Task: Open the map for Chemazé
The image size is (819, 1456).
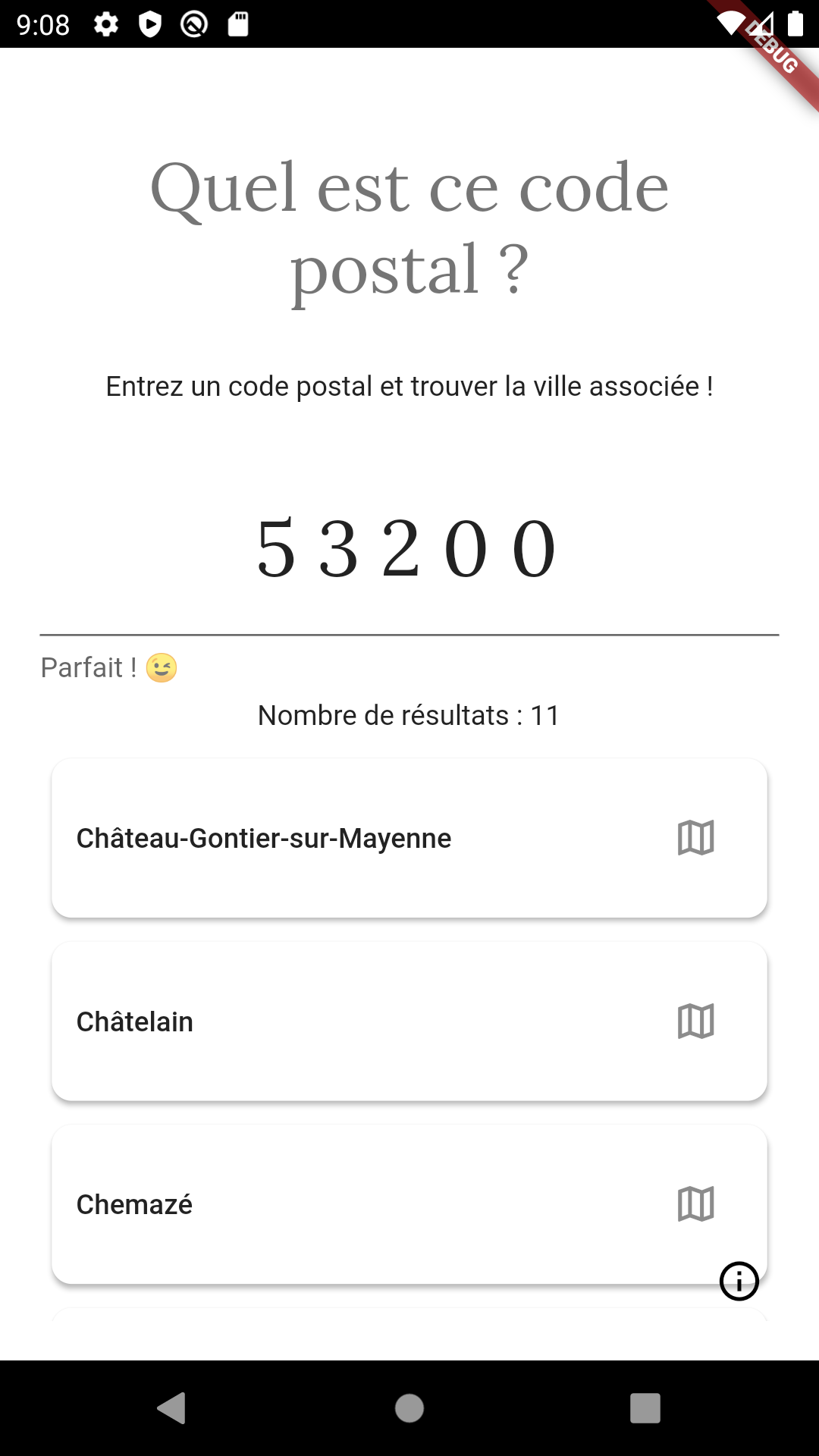Action: [x=695, y=1203]
